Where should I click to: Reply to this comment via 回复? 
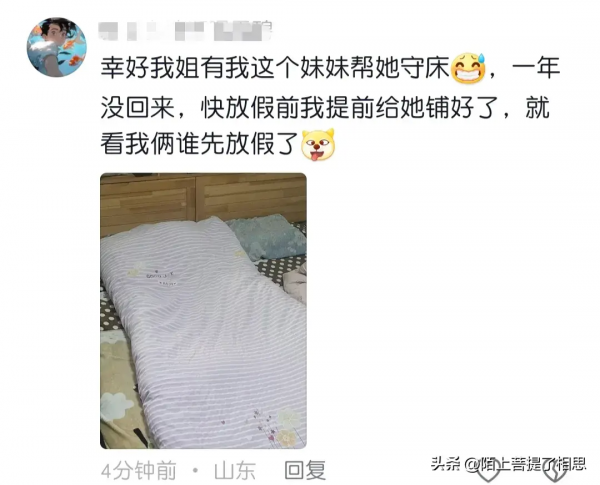tap(305, 469)
